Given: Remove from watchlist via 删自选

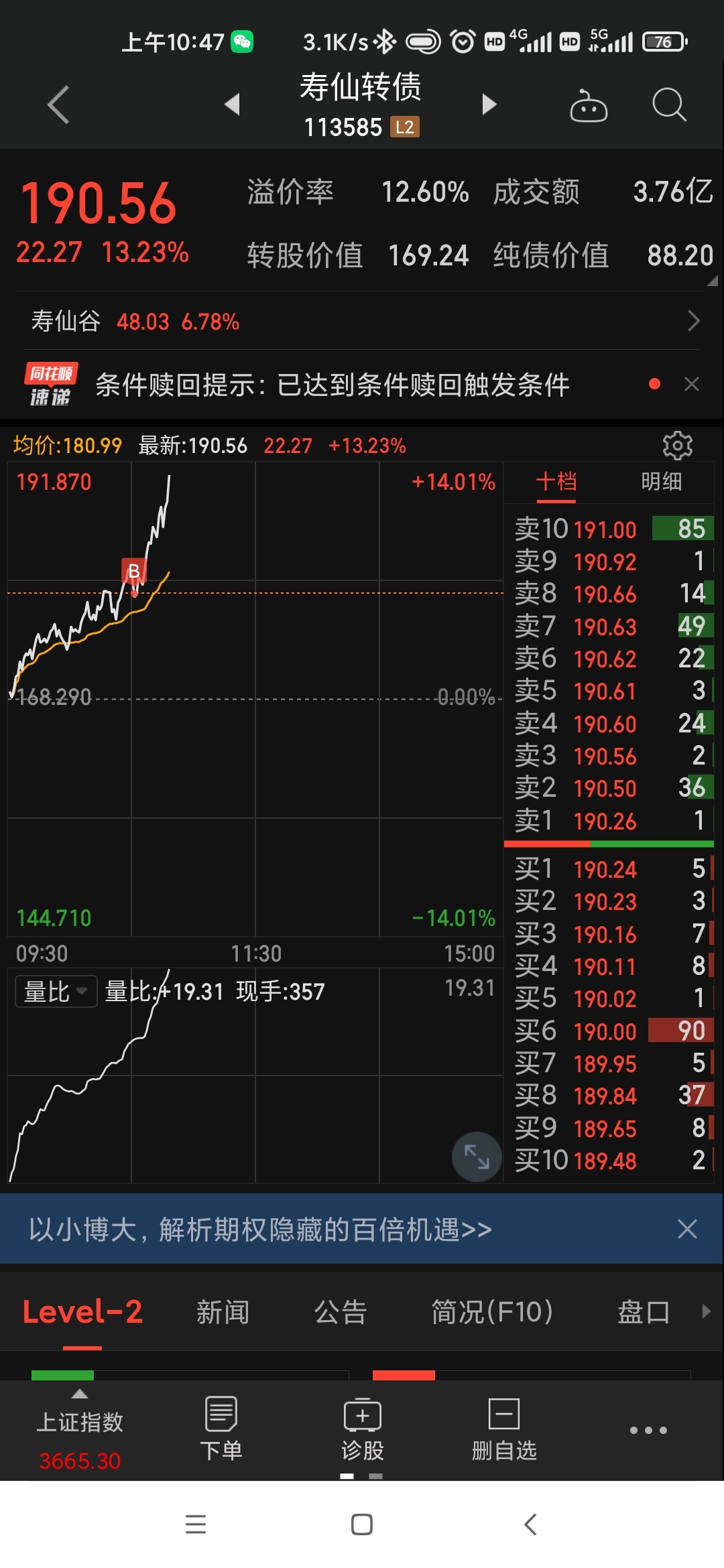Looking at the screenshot, I should pos(504,1429).
